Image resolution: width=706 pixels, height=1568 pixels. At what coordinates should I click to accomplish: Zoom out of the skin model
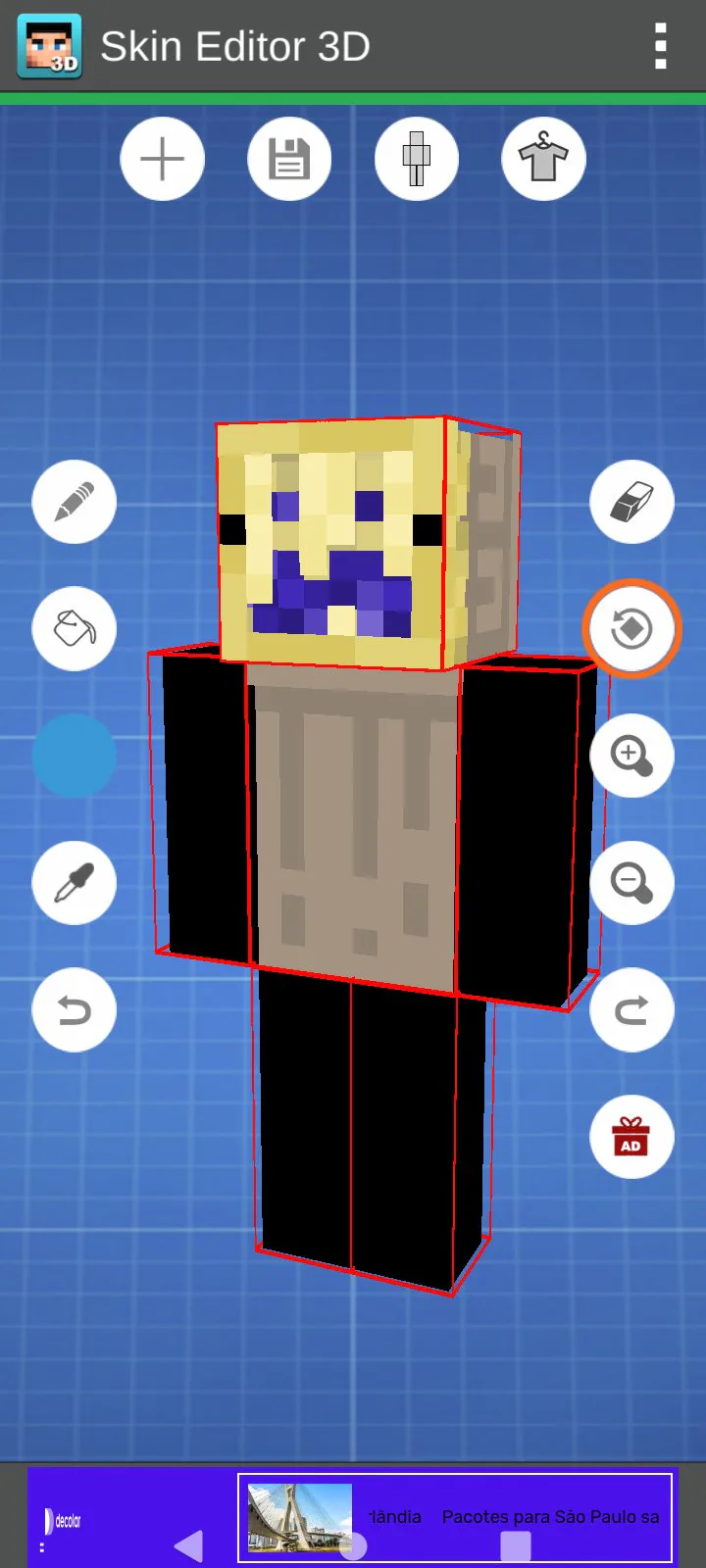[631, 882]
